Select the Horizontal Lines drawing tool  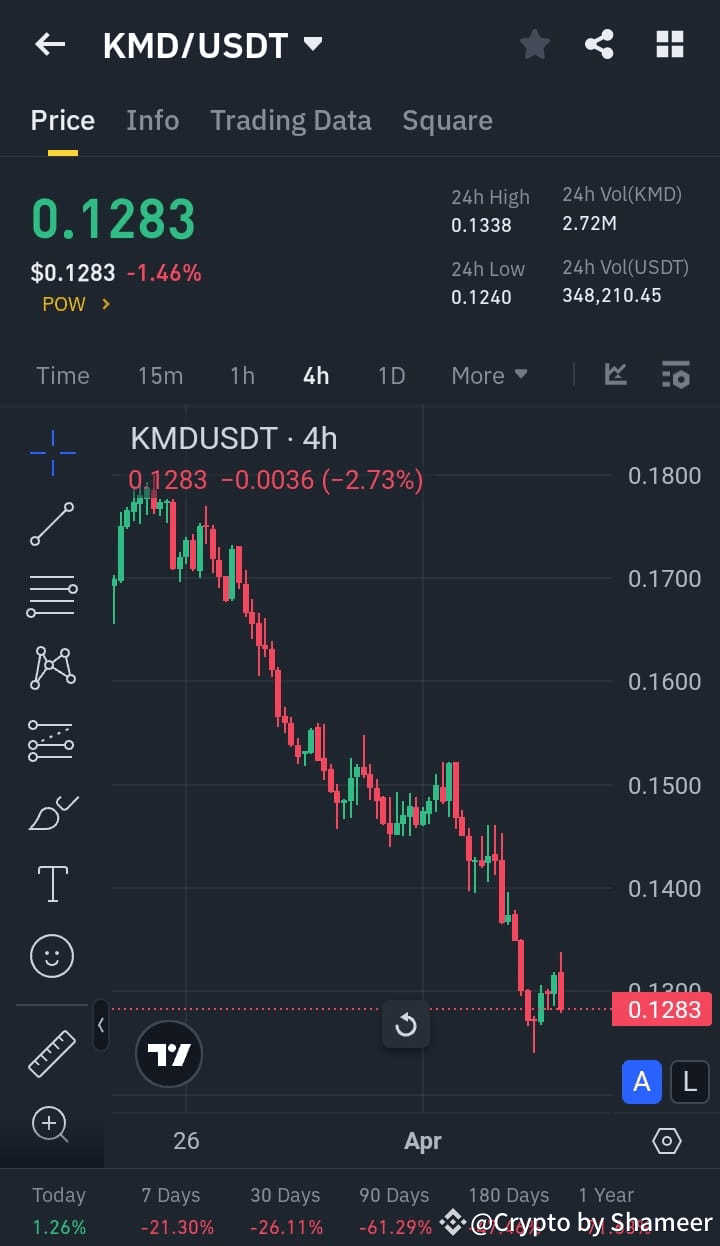[52, 596]
